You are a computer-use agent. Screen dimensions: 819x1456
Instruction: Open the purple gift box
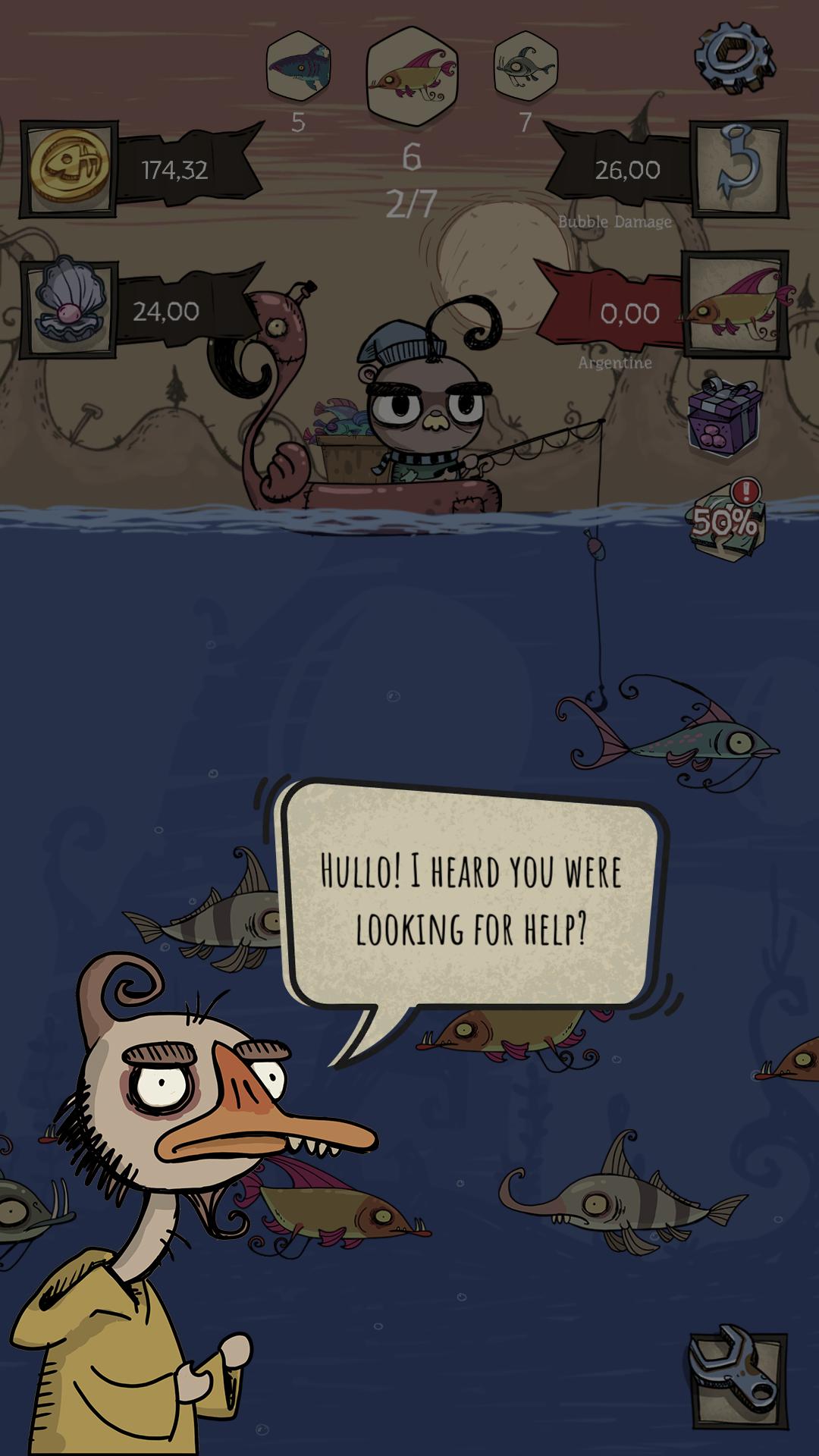coord(723,418)
